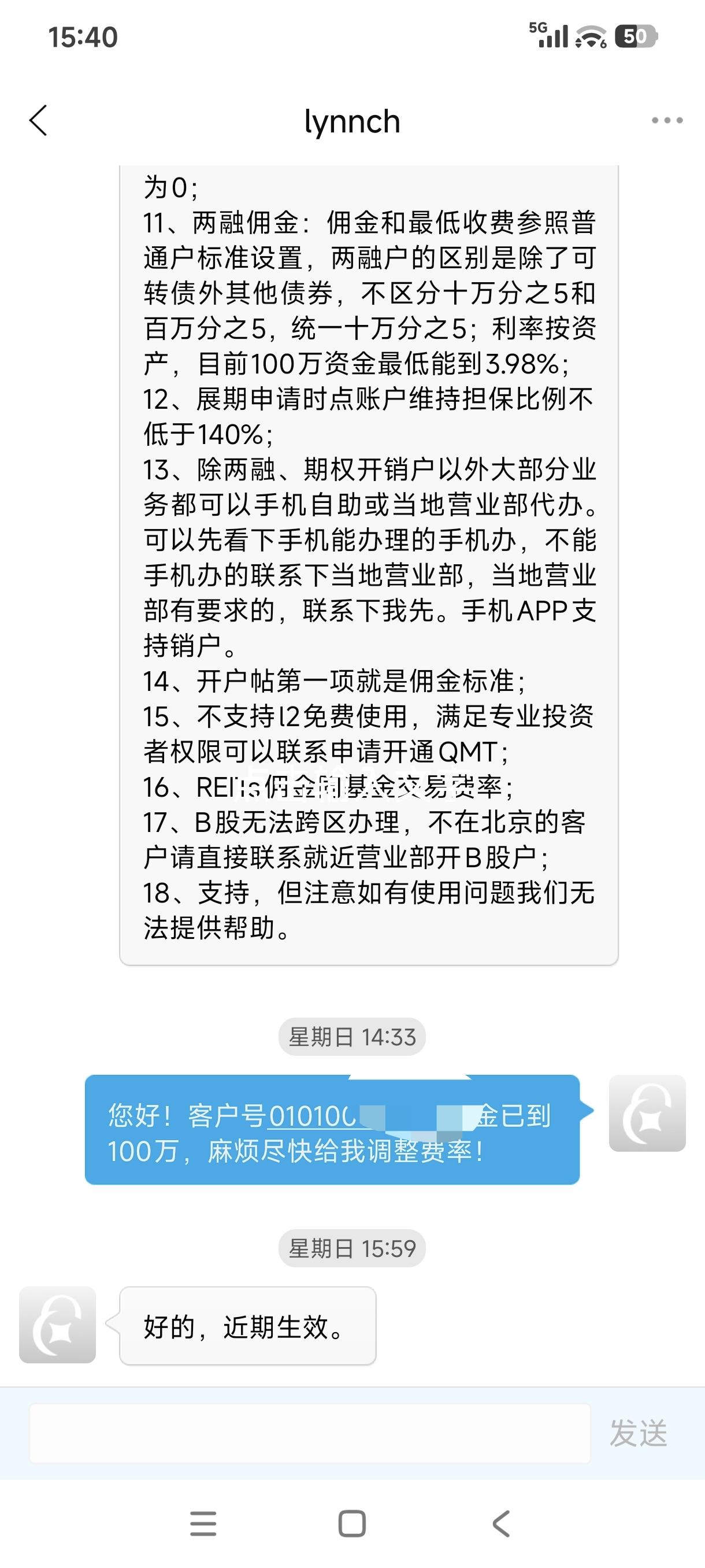Image resolution: width=705 pixels, height=1568 pixels.
Task: Open my avatar beside the blue message
Action: click(647, 1113)
